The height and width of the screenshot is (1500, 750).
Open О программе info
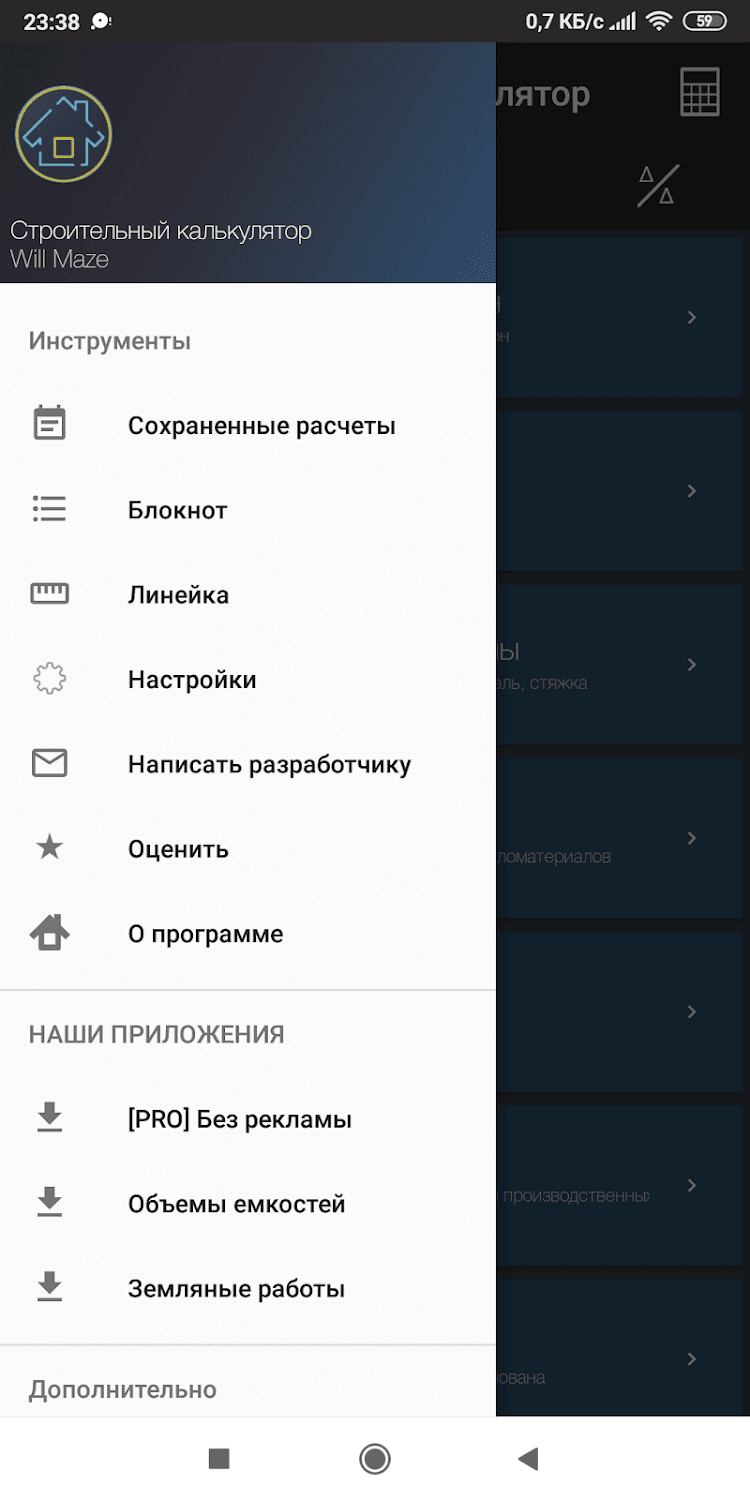[x=205, y=934]
